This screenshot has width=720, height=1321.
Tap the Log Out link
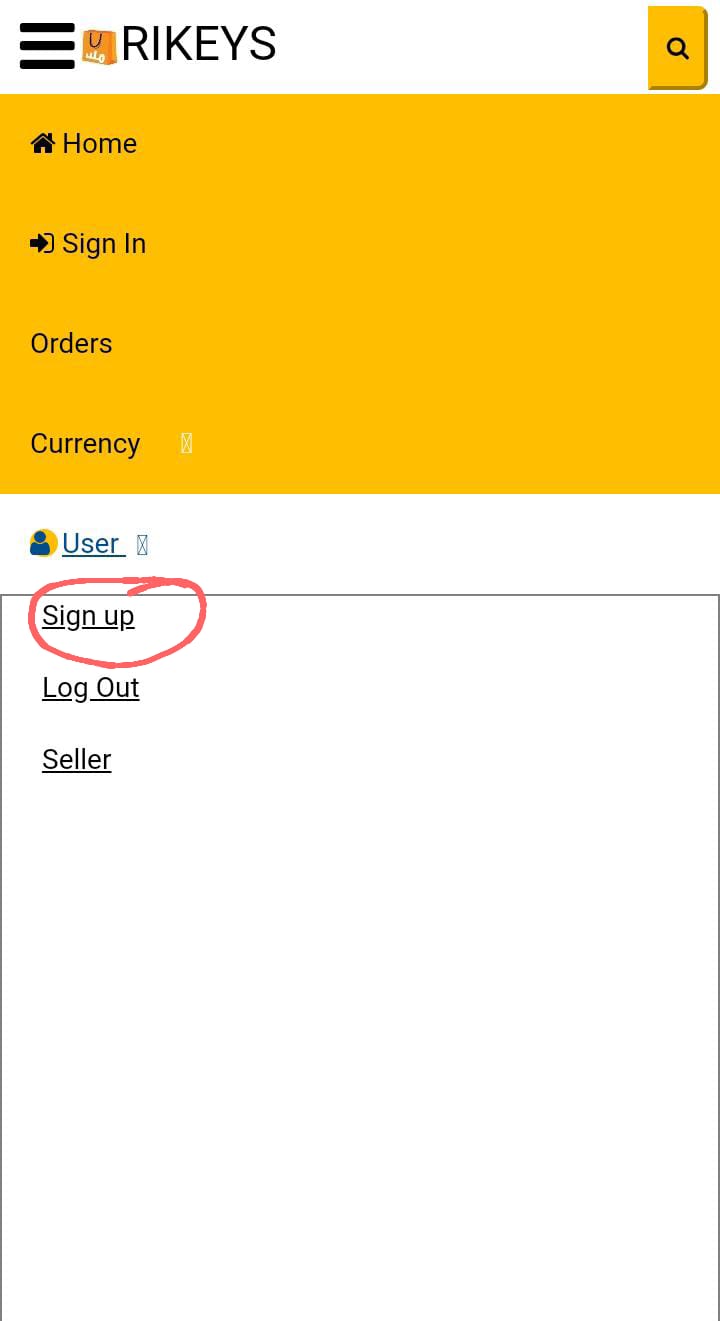coord(91,688)
